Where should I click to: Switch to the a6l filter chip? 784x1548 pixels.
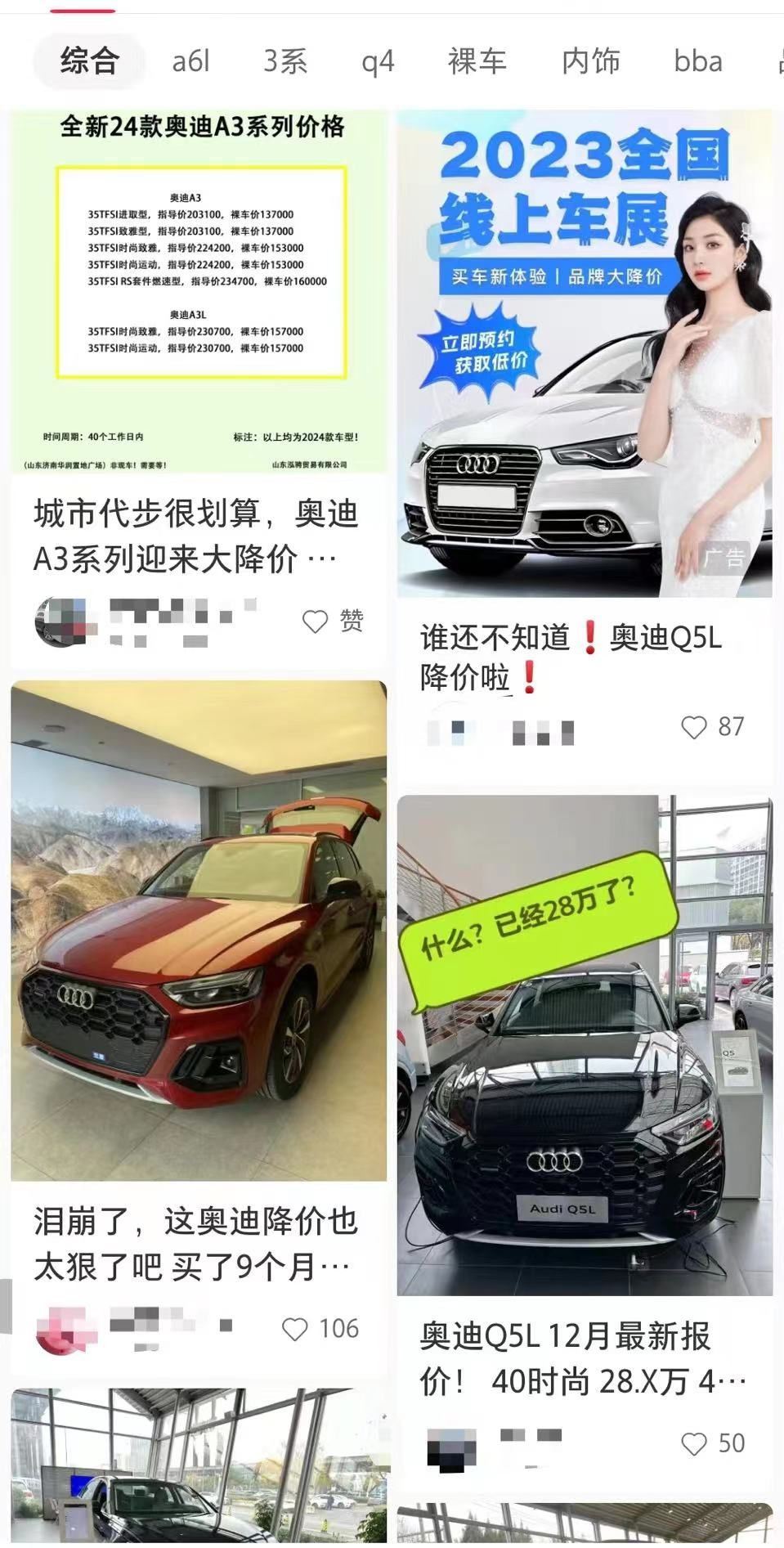pyautogui.click(x=191, y=61)
